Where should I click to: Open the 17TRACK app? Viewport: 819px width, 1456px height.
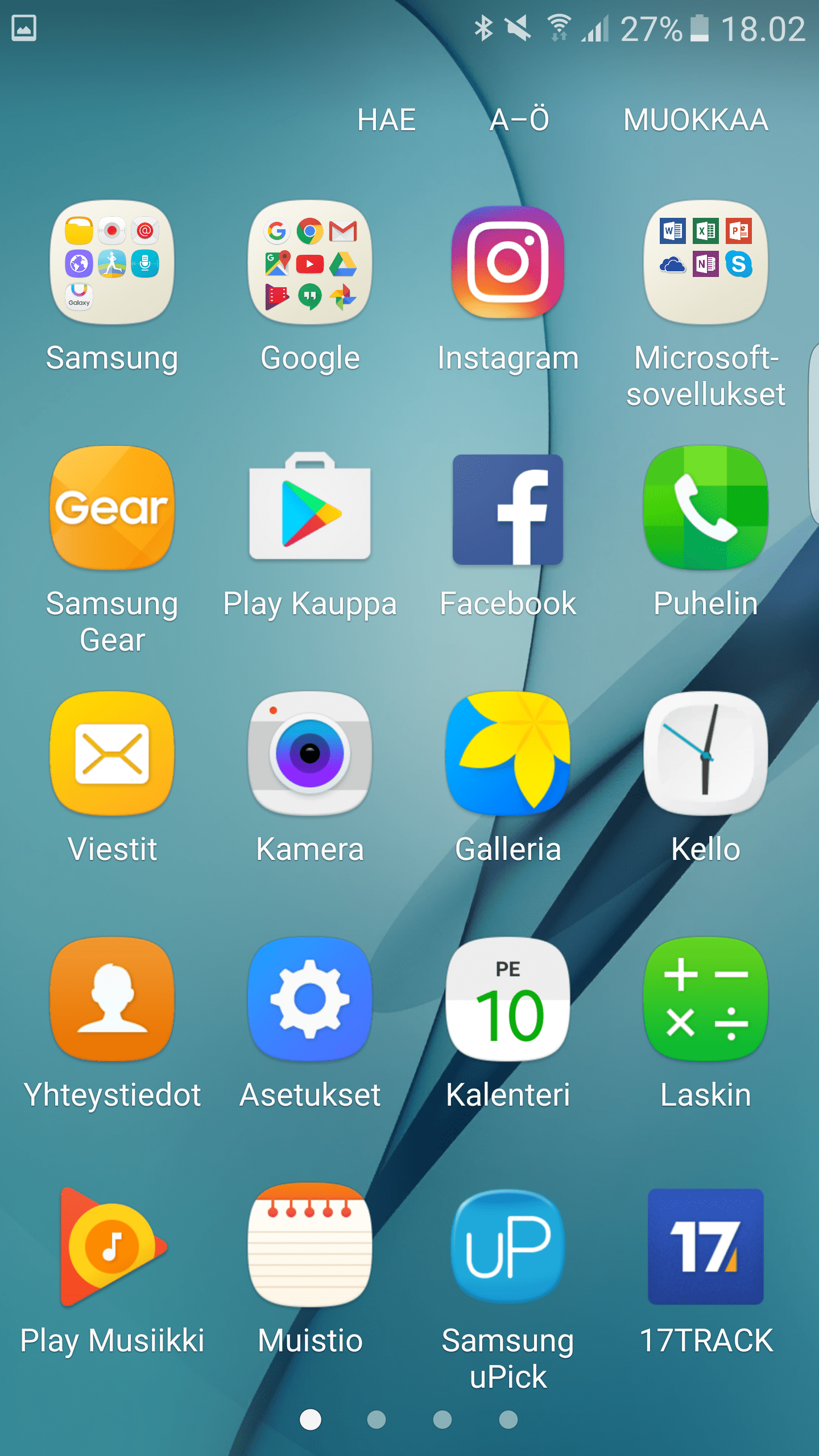pos(705,1246)
